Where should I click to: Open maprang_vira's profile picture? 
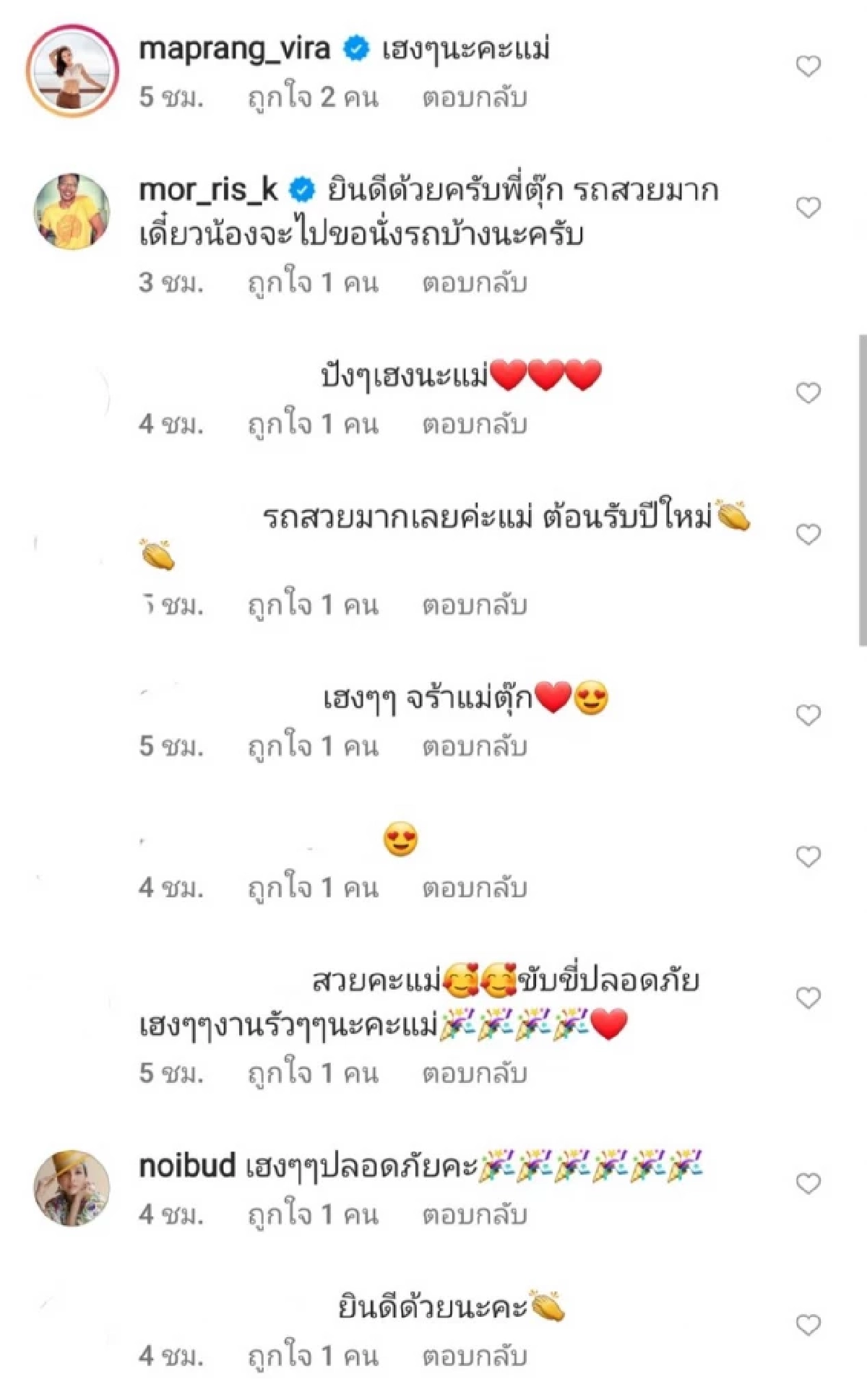pos(72,70)
